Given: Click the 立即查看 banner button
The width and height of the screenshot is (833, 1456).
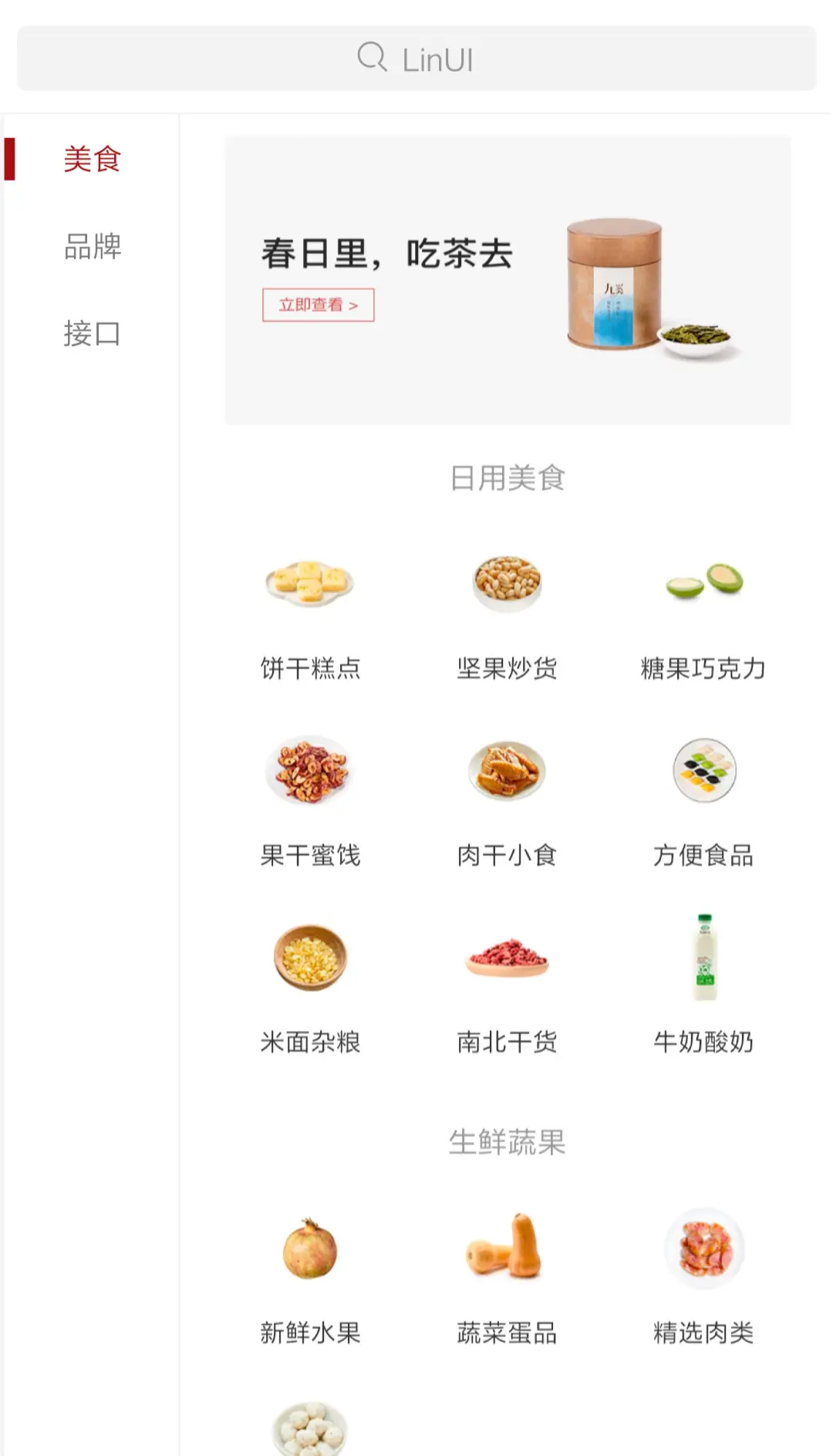Looking at the screenshot, I should (318, 304).
